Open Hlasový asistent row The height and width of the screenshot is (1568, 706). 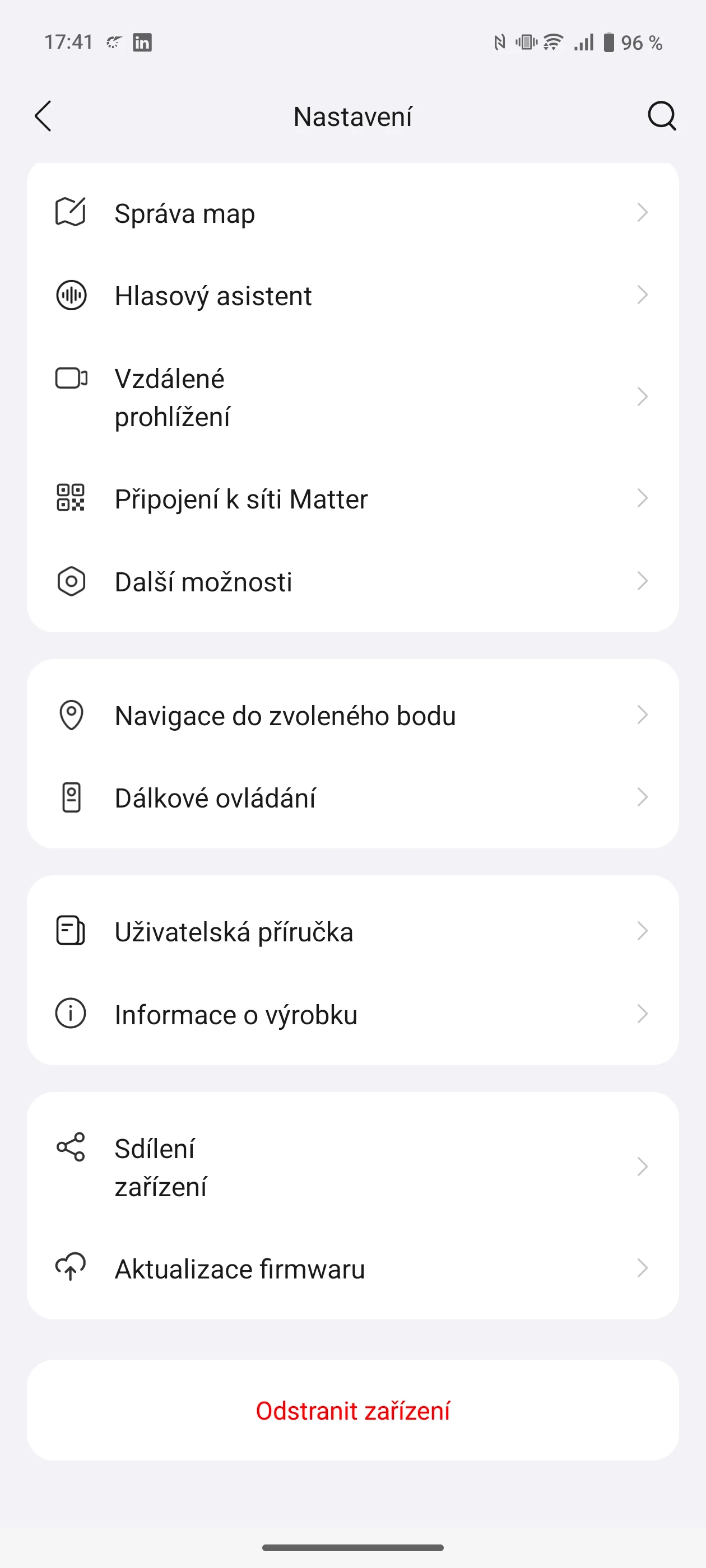click(x=352, y=296)
